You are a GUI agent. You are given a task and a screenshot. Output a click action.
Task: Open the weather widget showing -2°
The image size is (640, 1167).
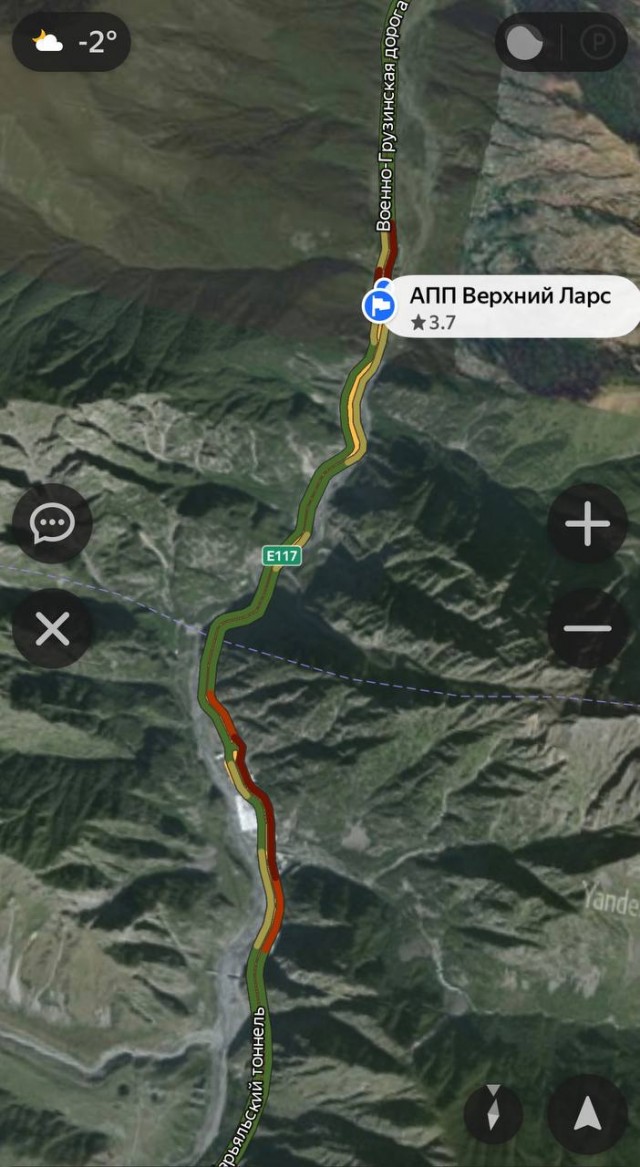pos(71,42)
